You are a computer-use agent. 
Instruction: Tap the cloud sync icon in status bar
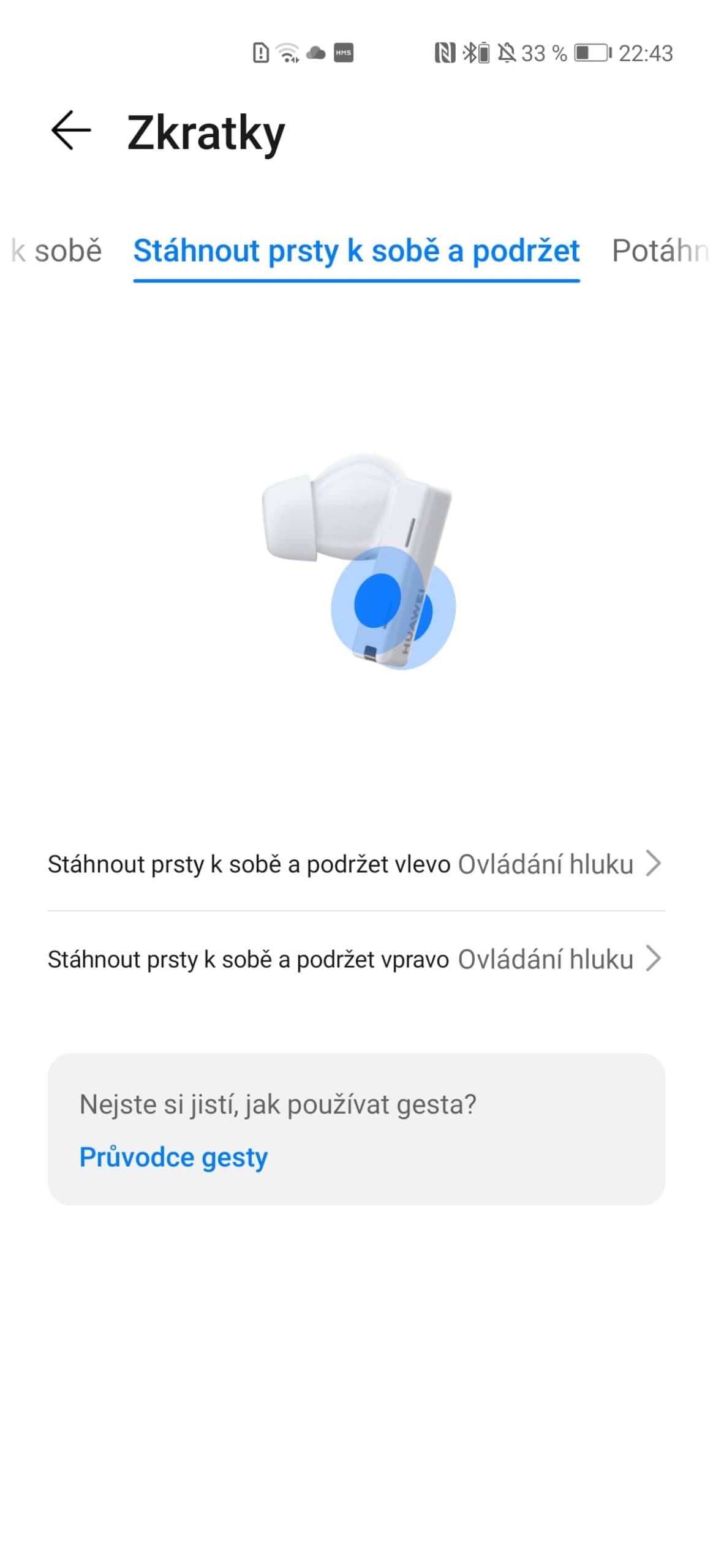(x=314, y=54)
